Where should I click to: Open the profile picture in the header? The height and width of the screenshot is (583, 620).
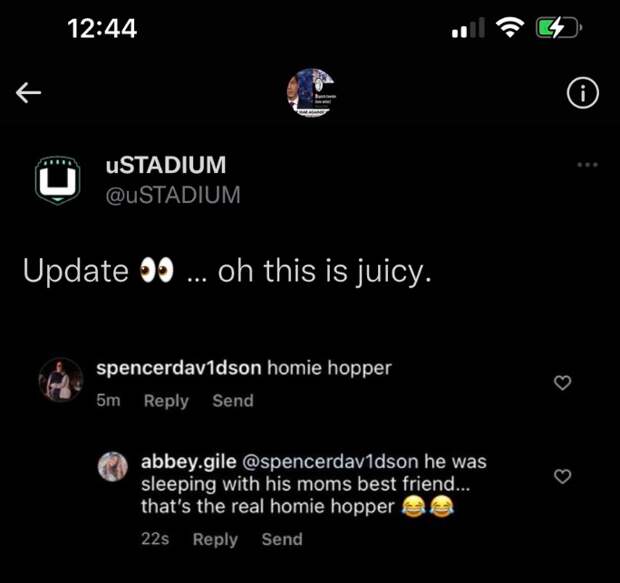310,92
